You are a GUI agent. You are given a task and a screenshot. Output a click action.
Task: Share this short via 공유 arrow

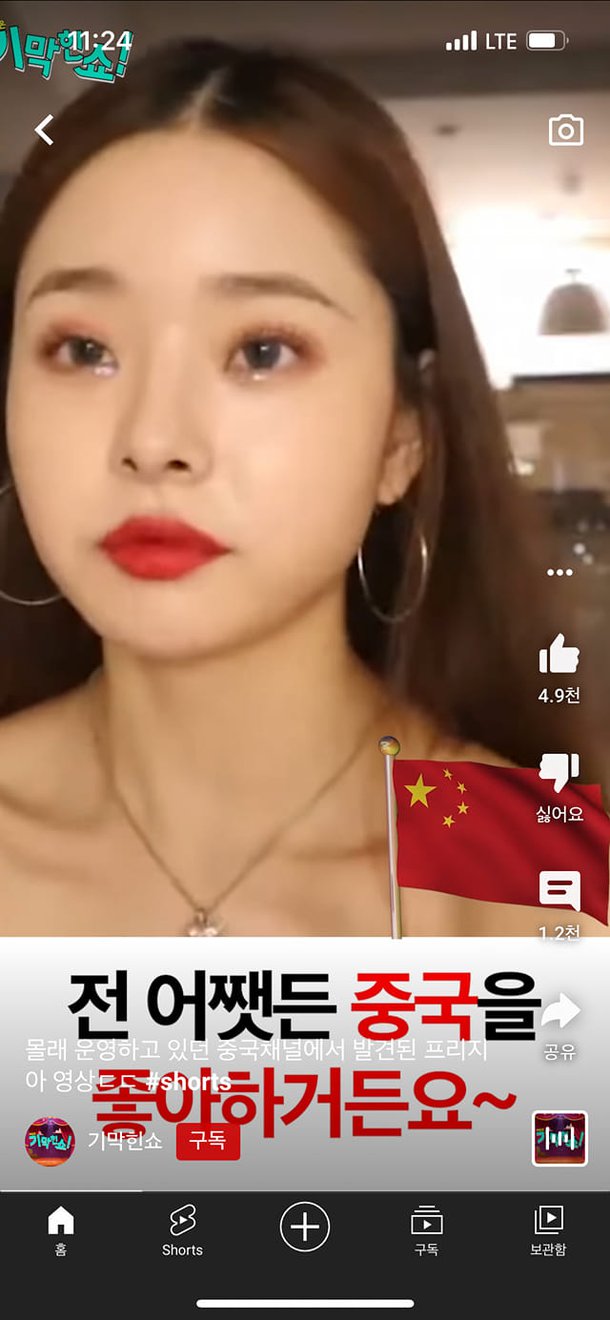click(x=560, y=1010)
